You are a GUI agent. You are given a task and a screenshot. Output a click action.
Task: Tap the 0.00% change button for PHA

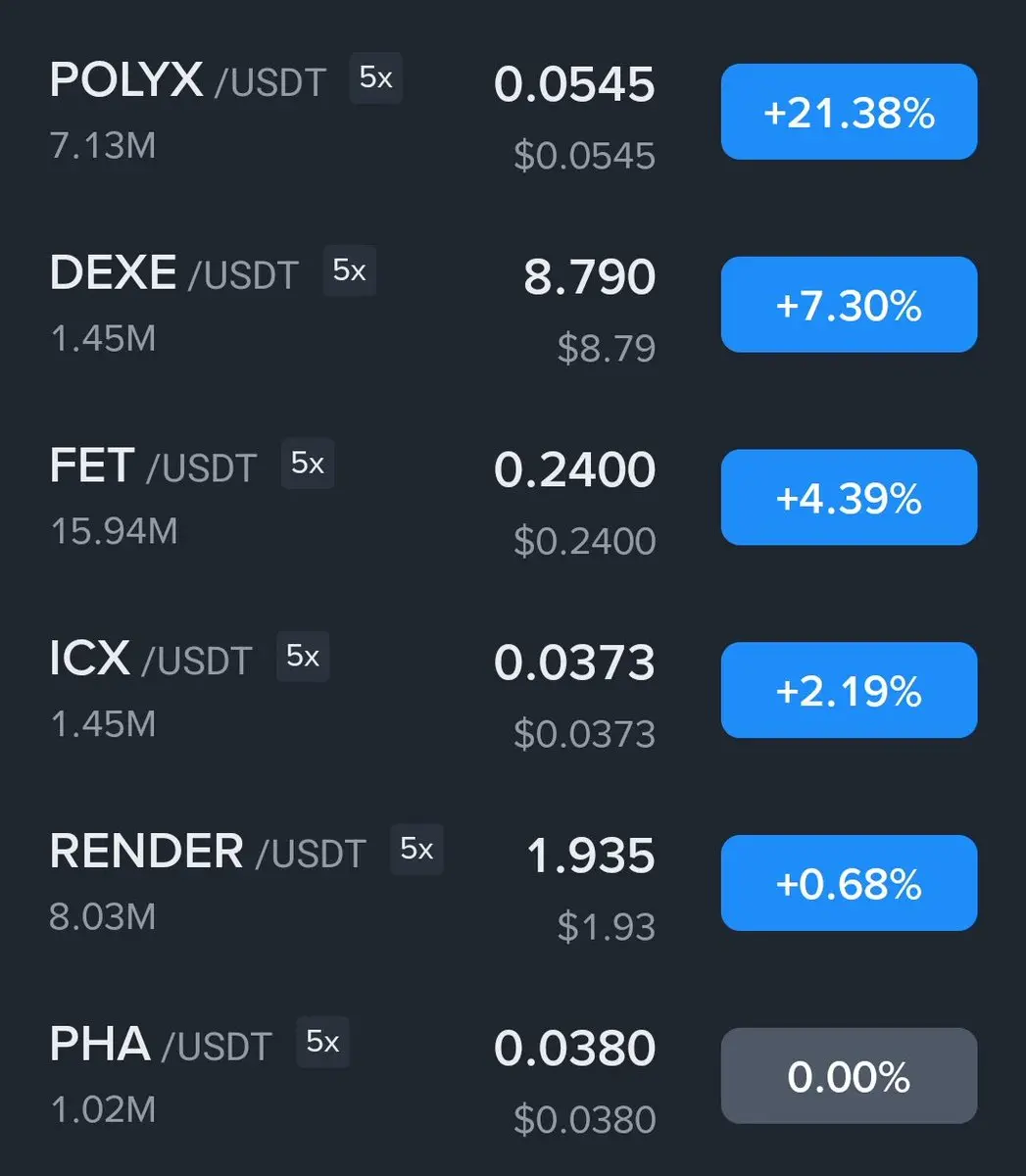coord(849,1076)
